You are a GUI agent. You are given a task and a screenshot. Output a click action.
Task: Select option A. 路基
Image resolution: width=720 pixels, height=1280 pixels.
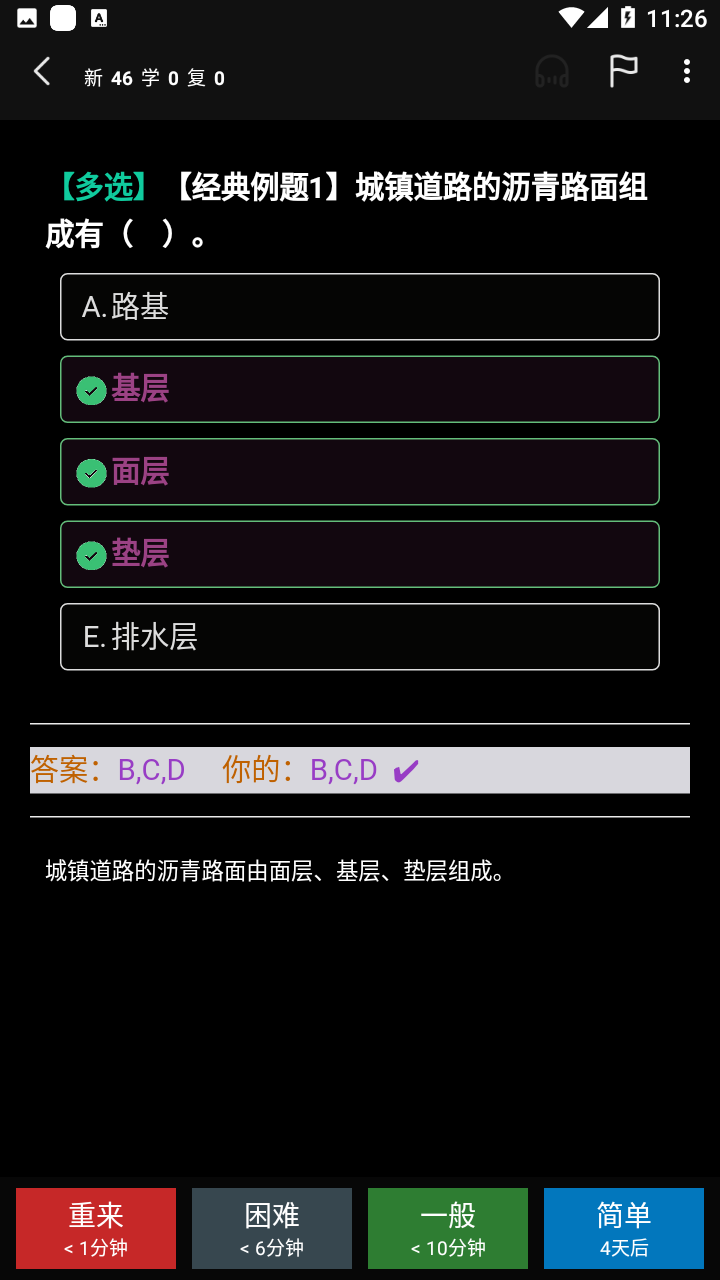(x=360, y=307)
